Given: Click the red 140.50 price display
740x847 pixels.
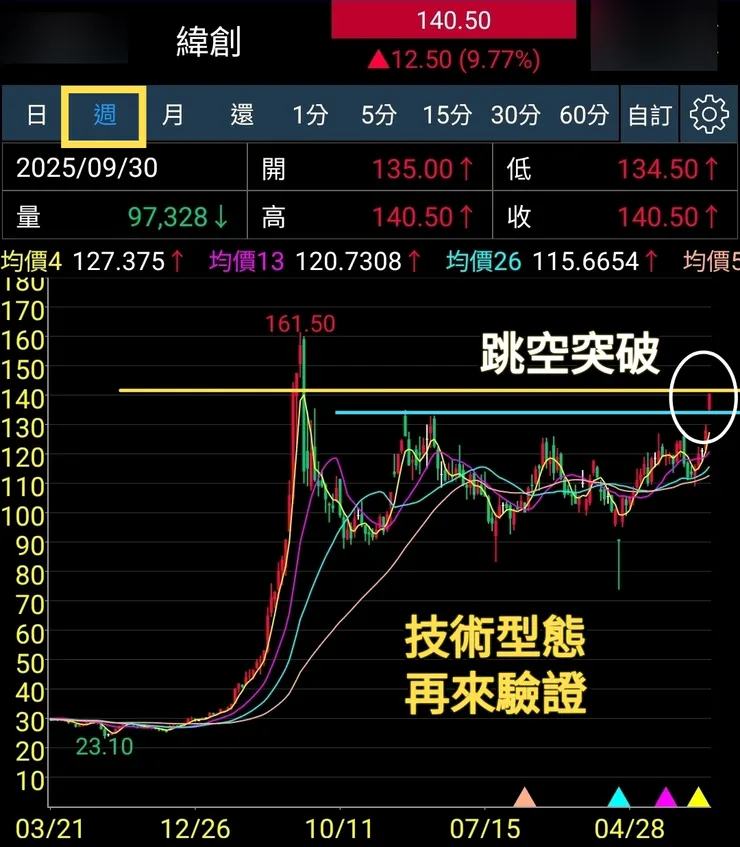Looking at the screenshot, I should (455, 19).
